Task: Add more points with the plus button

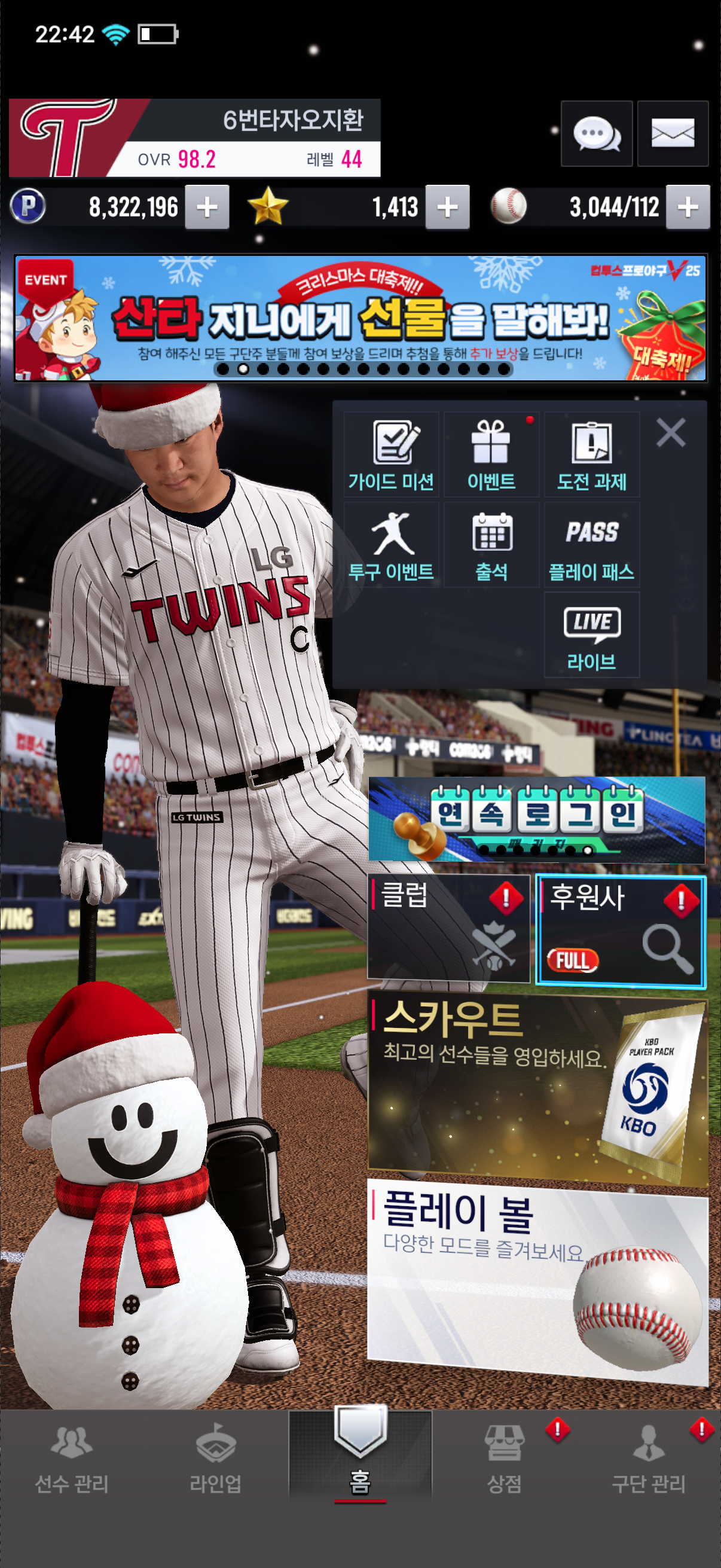Action: [207, 207]
